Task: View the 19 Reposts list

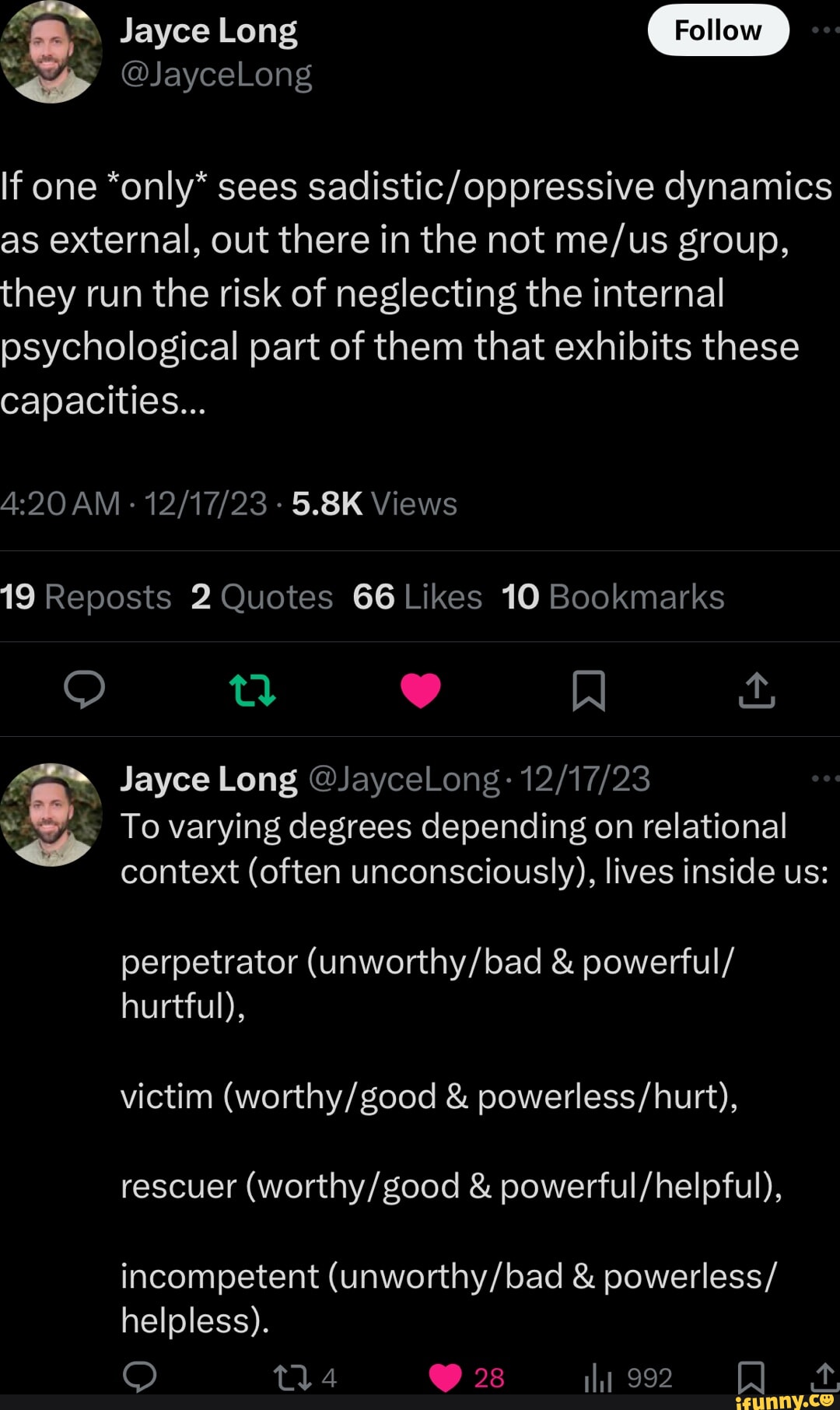Action: tap(86, 597)
